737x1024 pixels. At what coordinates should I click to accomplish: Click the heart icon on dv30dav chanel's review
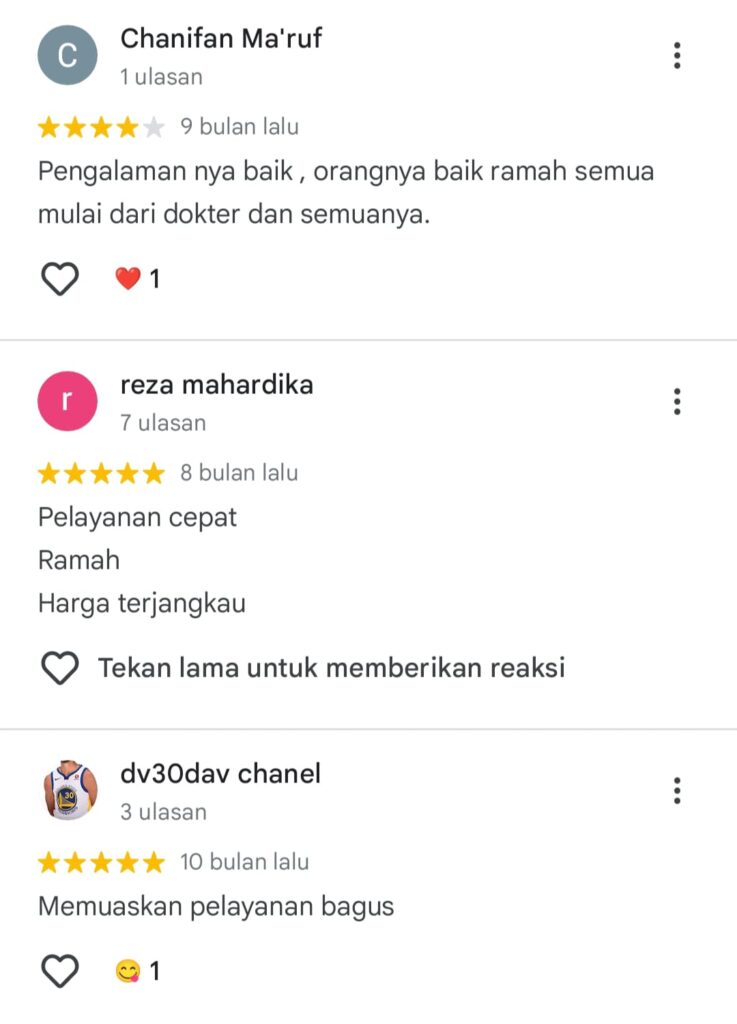60,969
